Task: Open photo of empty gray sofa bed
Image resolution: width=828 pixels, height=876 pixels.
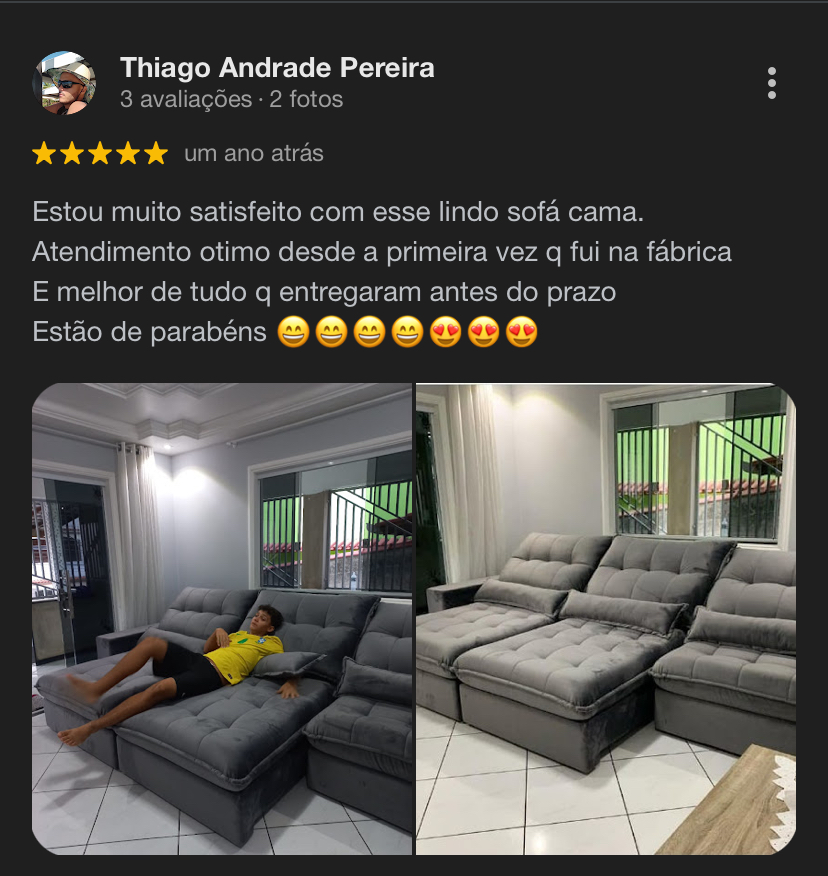Action: 605,618
